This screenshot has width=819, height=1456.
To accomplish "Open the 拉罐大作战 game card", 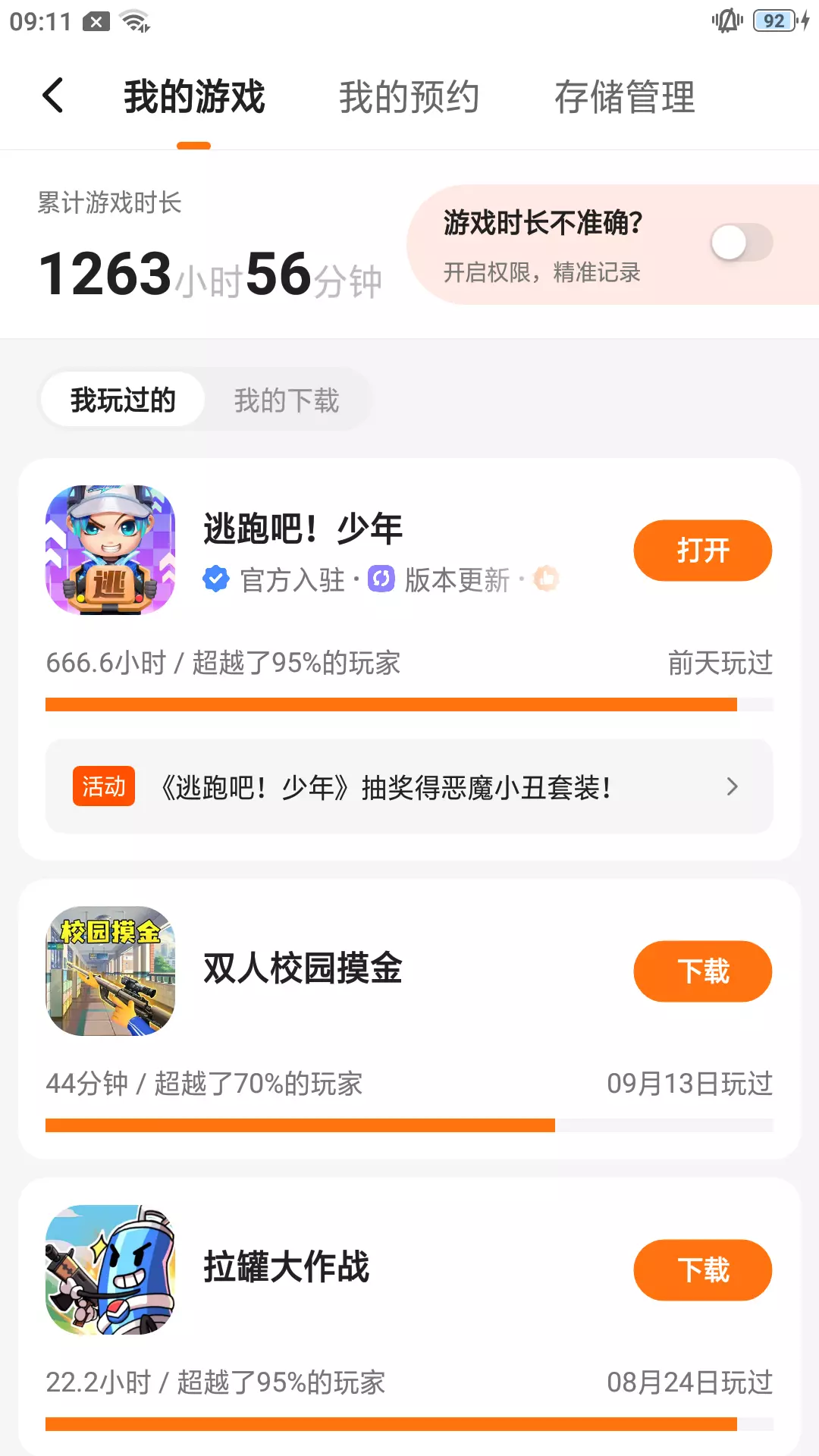I will tap(287, 1268).
